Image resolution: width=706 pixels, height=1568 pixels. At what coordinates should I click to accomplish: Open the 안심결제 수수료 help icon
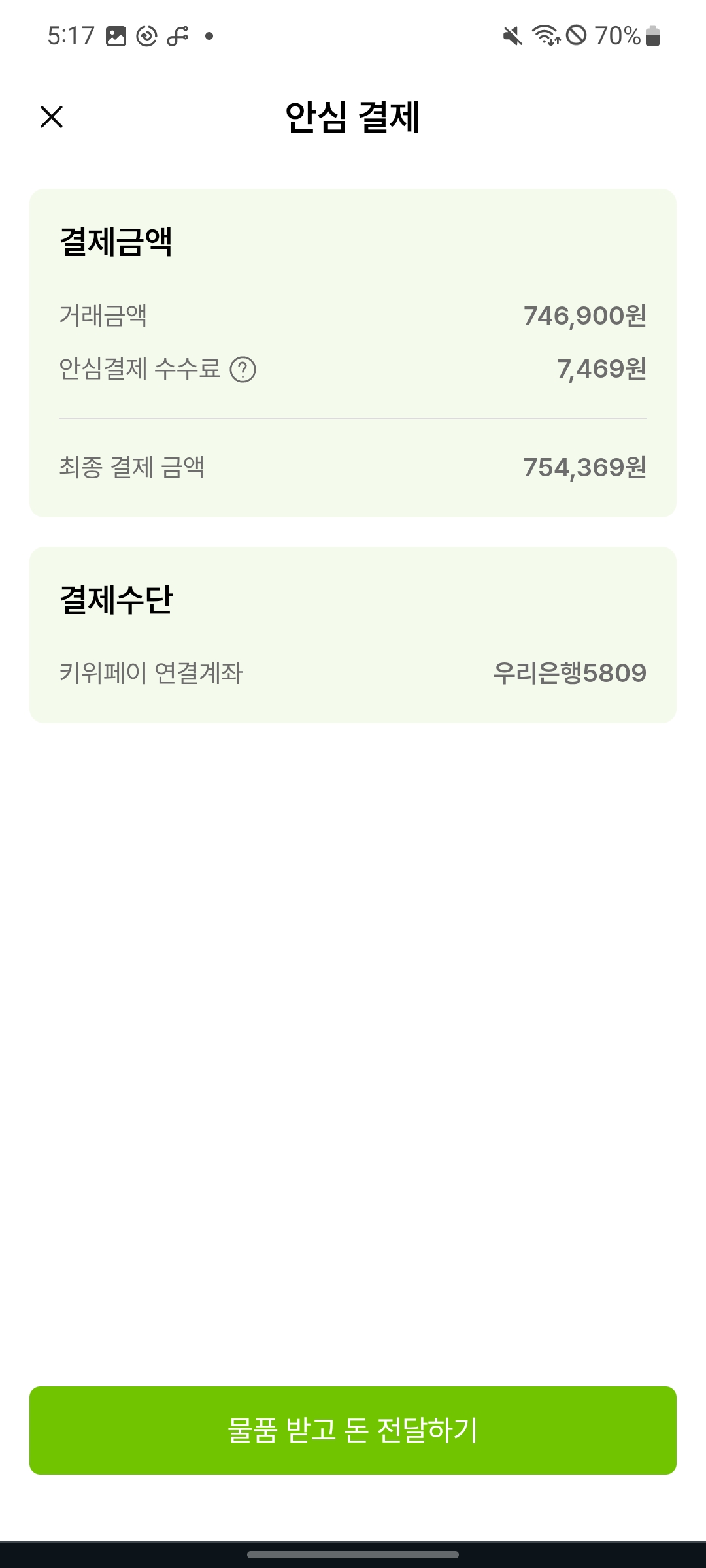pyautogui.click(x=243, y=370)
